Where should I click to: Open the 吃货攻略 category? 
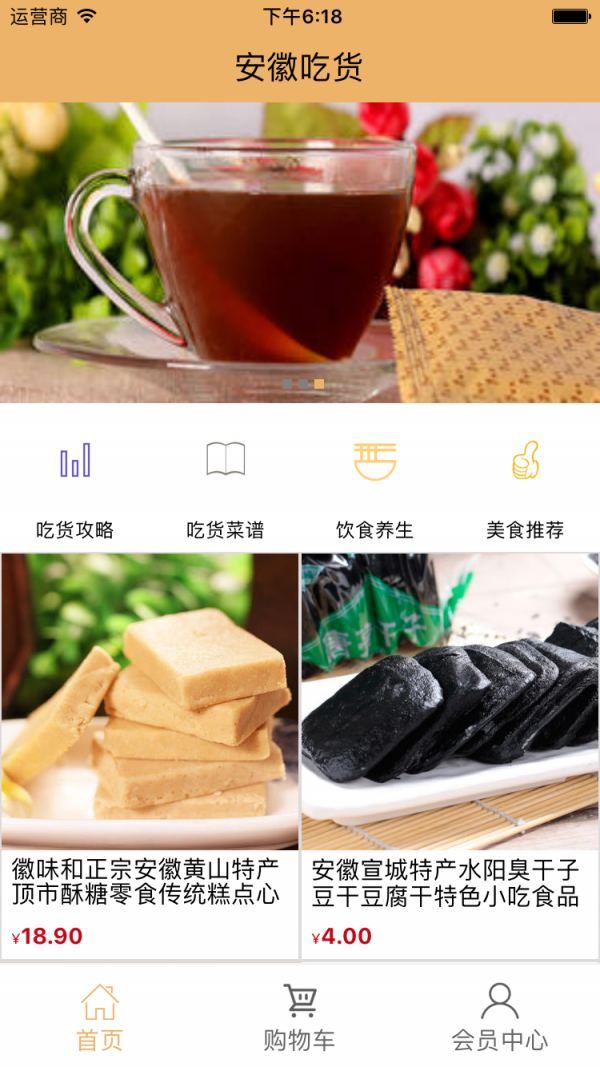[75, 485]
